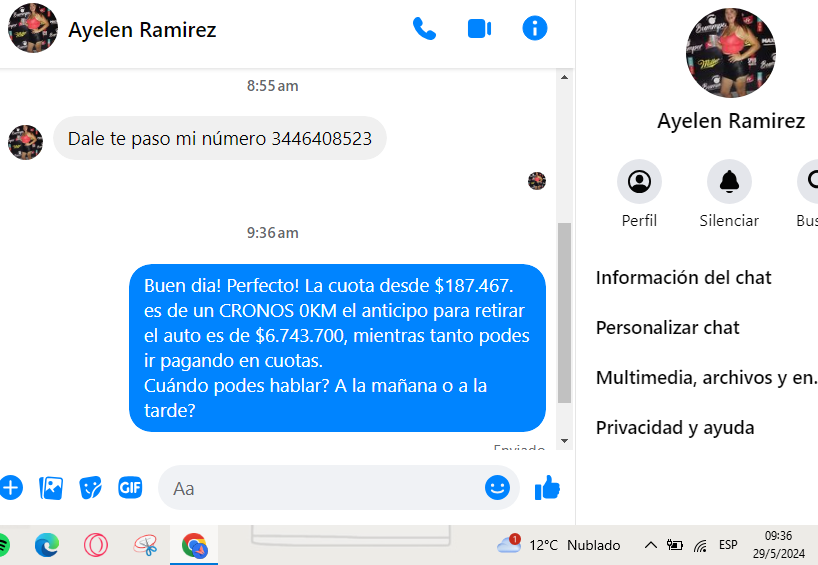
Task: Attach a photo or file
Action: pyautogui.click(x=51, y=488)
